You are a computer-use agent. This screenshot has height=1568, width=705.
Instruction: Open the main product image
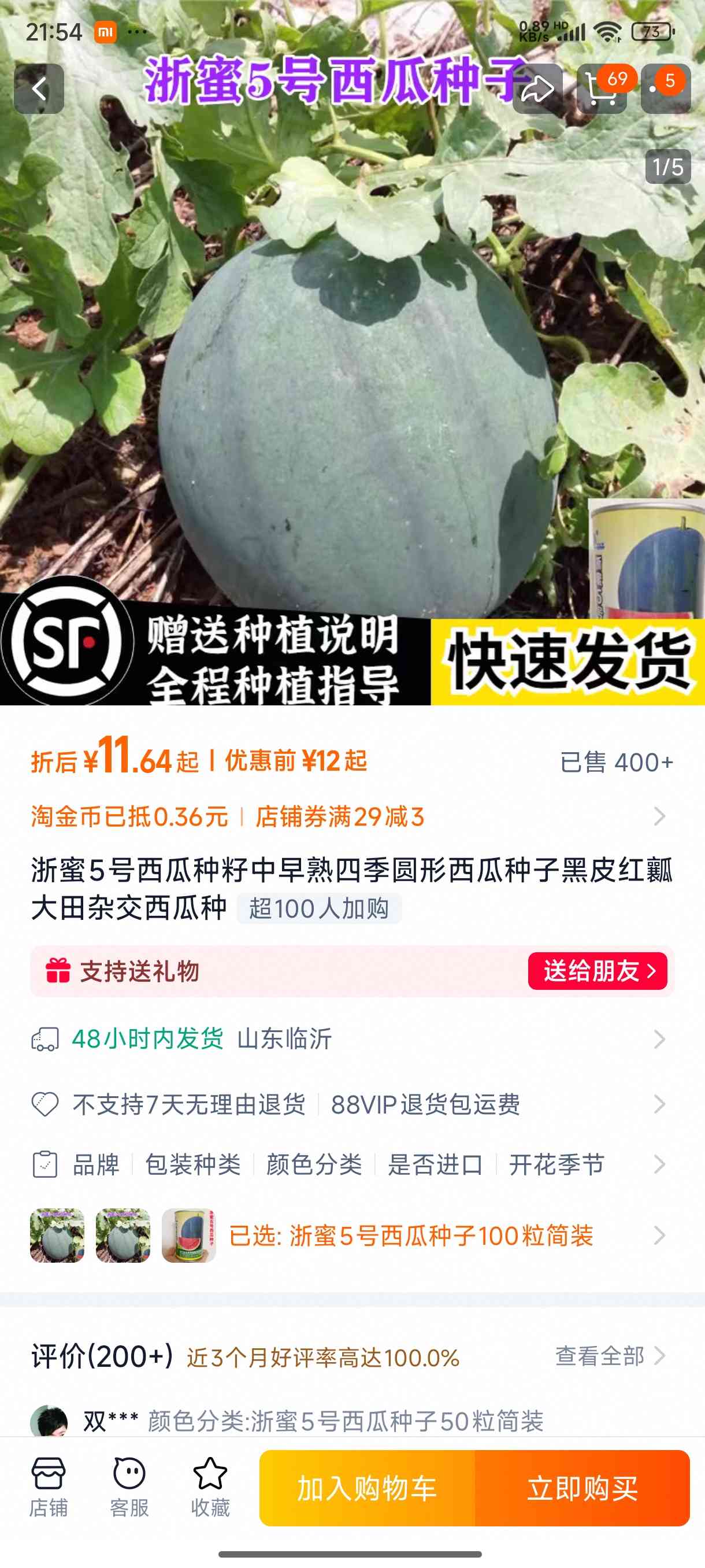click(x=352, y=353)
